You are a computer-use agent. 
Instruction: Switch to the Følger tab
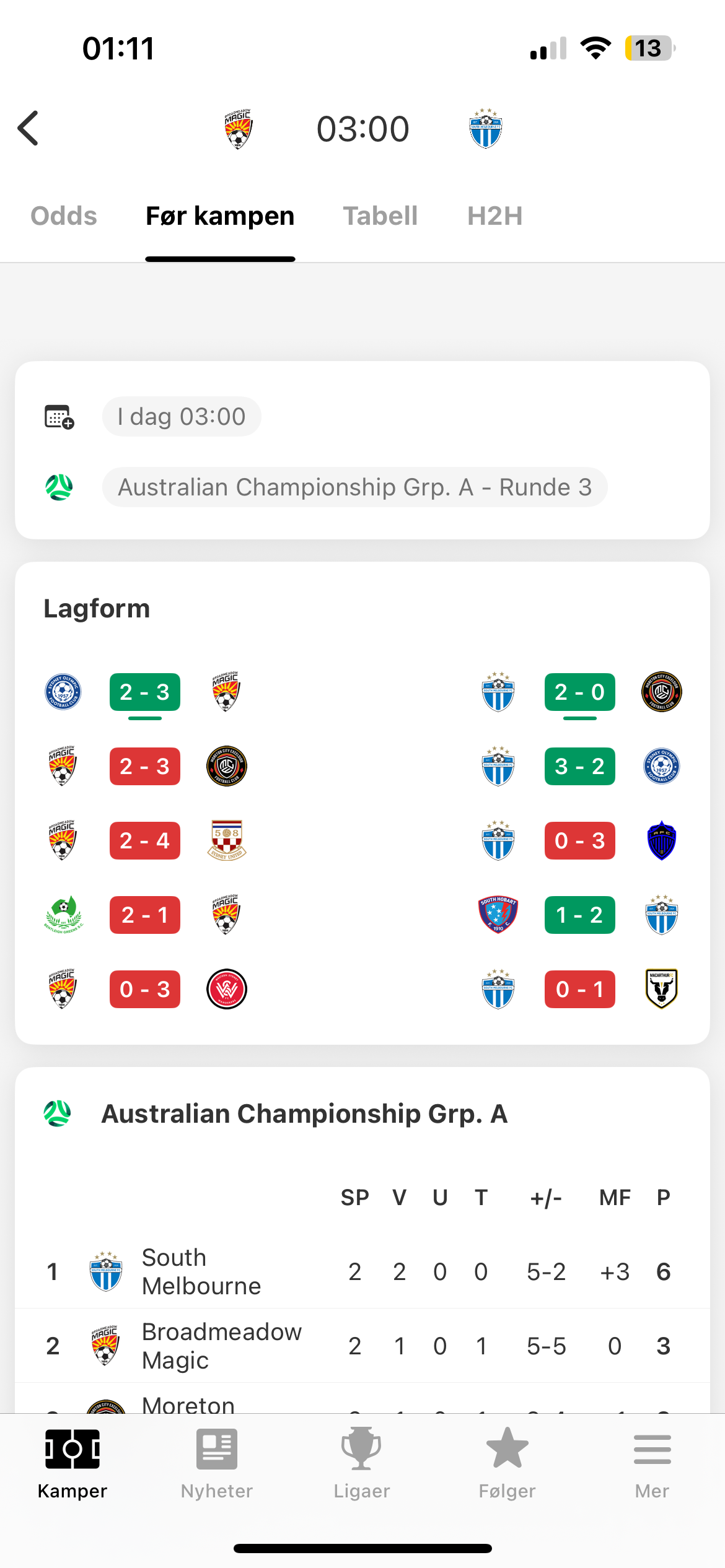point(507,1463)
